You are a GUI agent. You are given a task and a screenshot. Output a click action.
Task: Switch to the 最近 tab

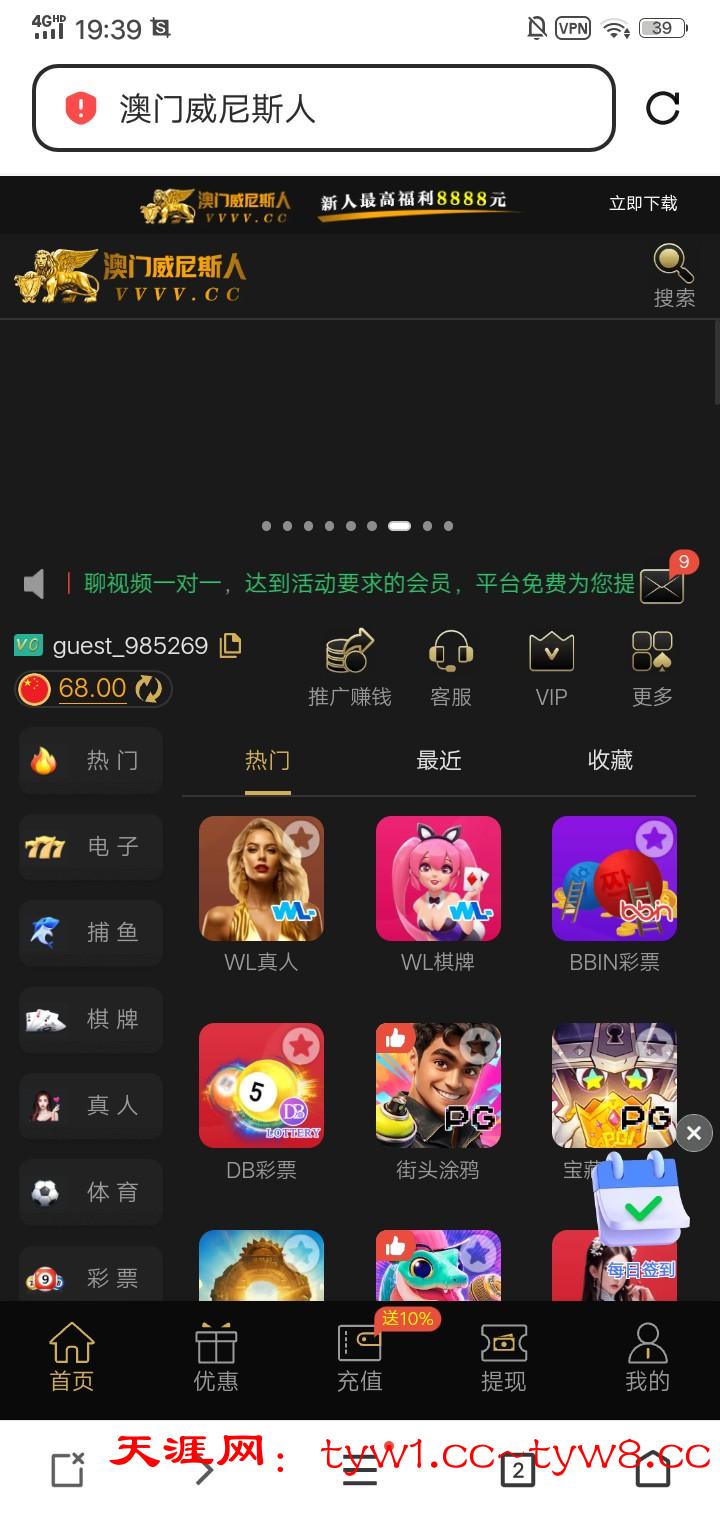(439, 761)
